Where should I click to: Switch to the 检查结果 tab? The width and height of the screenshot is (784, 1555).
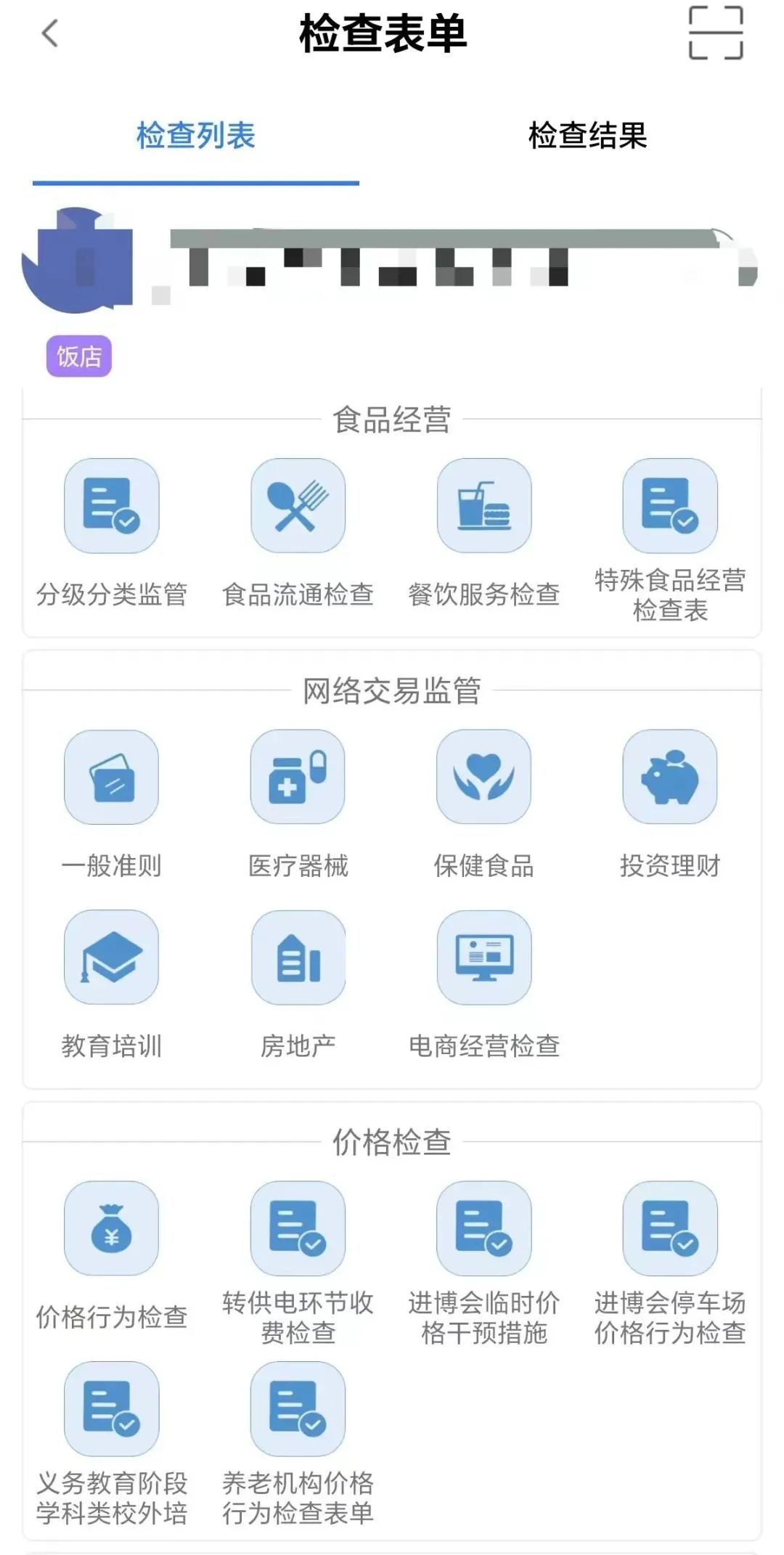[x=587, y=136]
